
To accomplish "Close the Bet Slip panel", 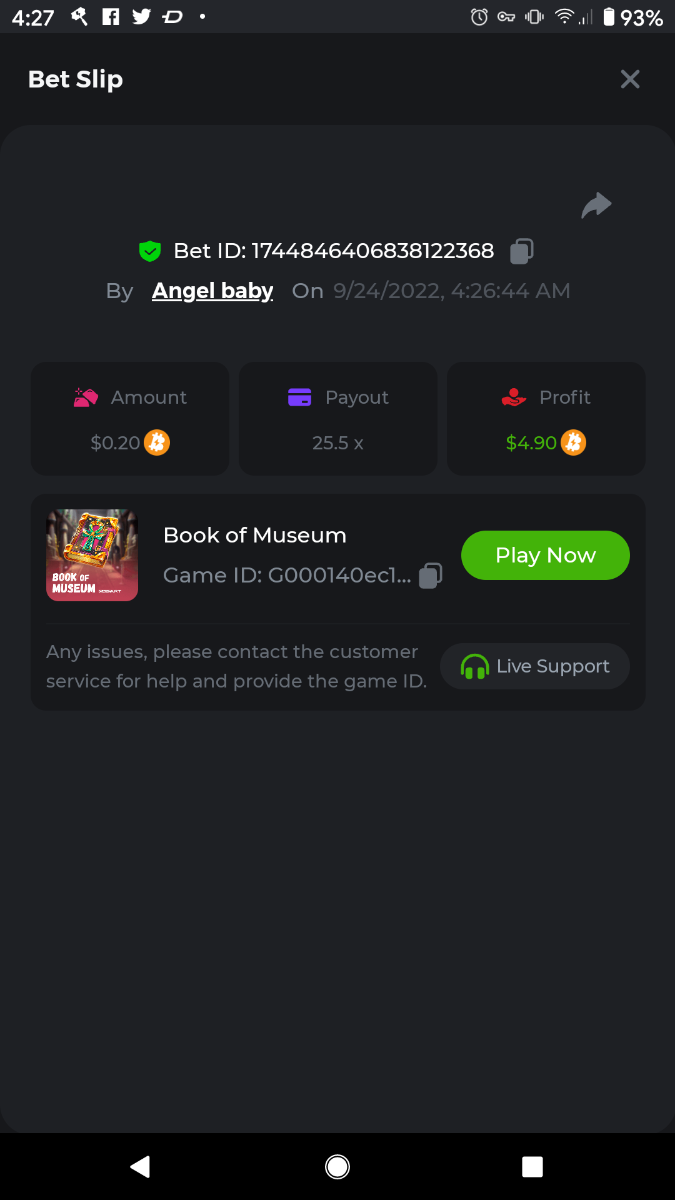I will 629,79.
